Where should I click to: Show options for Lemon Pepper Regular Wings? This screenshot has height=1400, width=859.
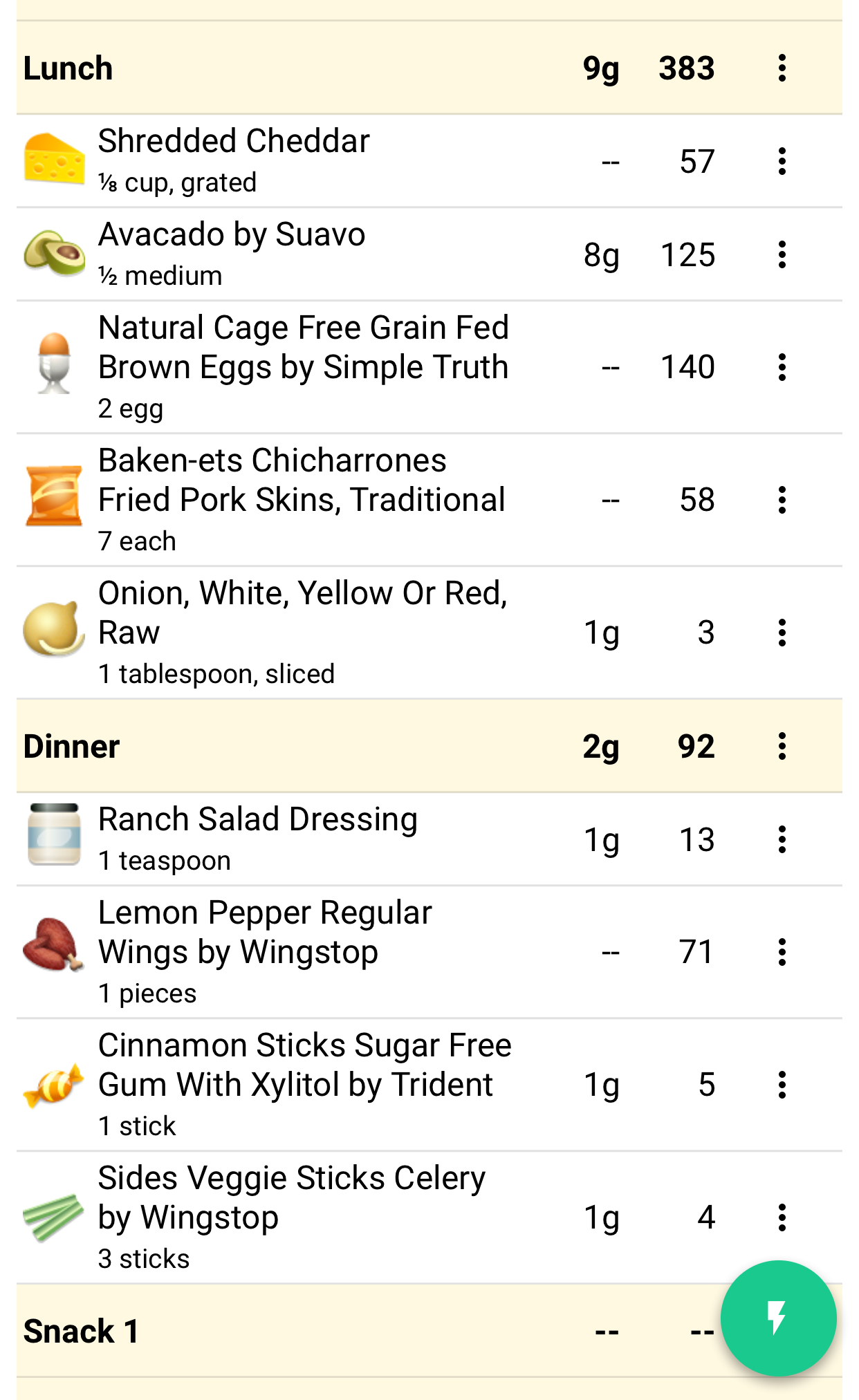[782, 952]
